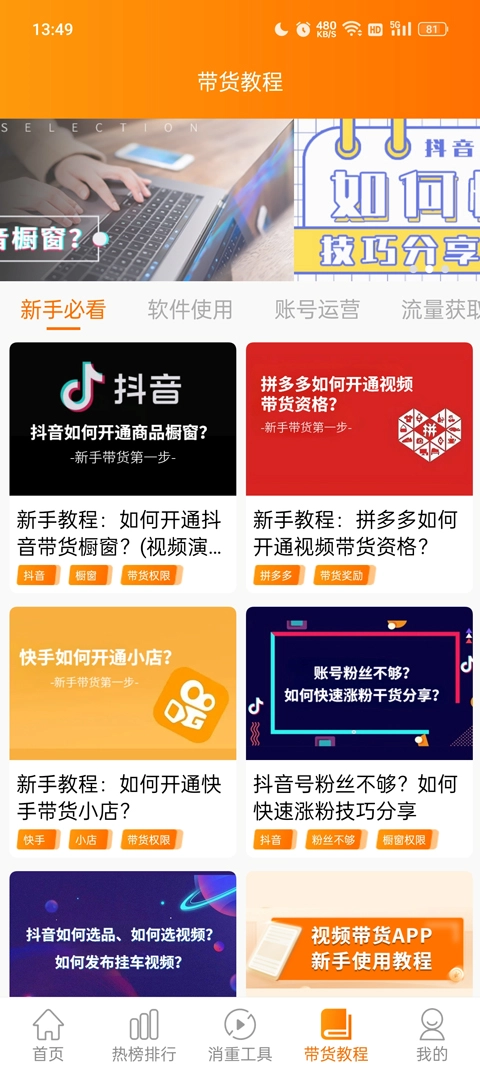The height and width of the screenshot is (1073, 480).
Task: Tap the 带货教程 bottom tab
Action: (x=336, y=1035)
